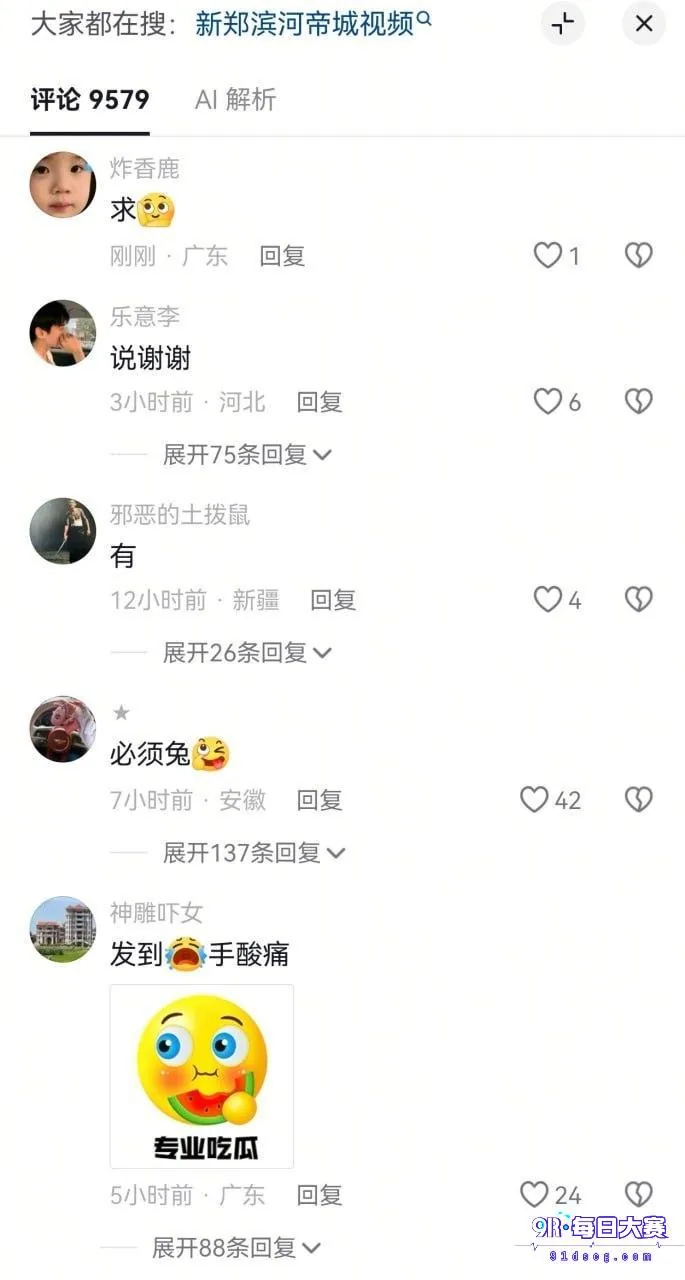Switch to the AI 解析 tab
685x1280 pixels.
point(235,99)
